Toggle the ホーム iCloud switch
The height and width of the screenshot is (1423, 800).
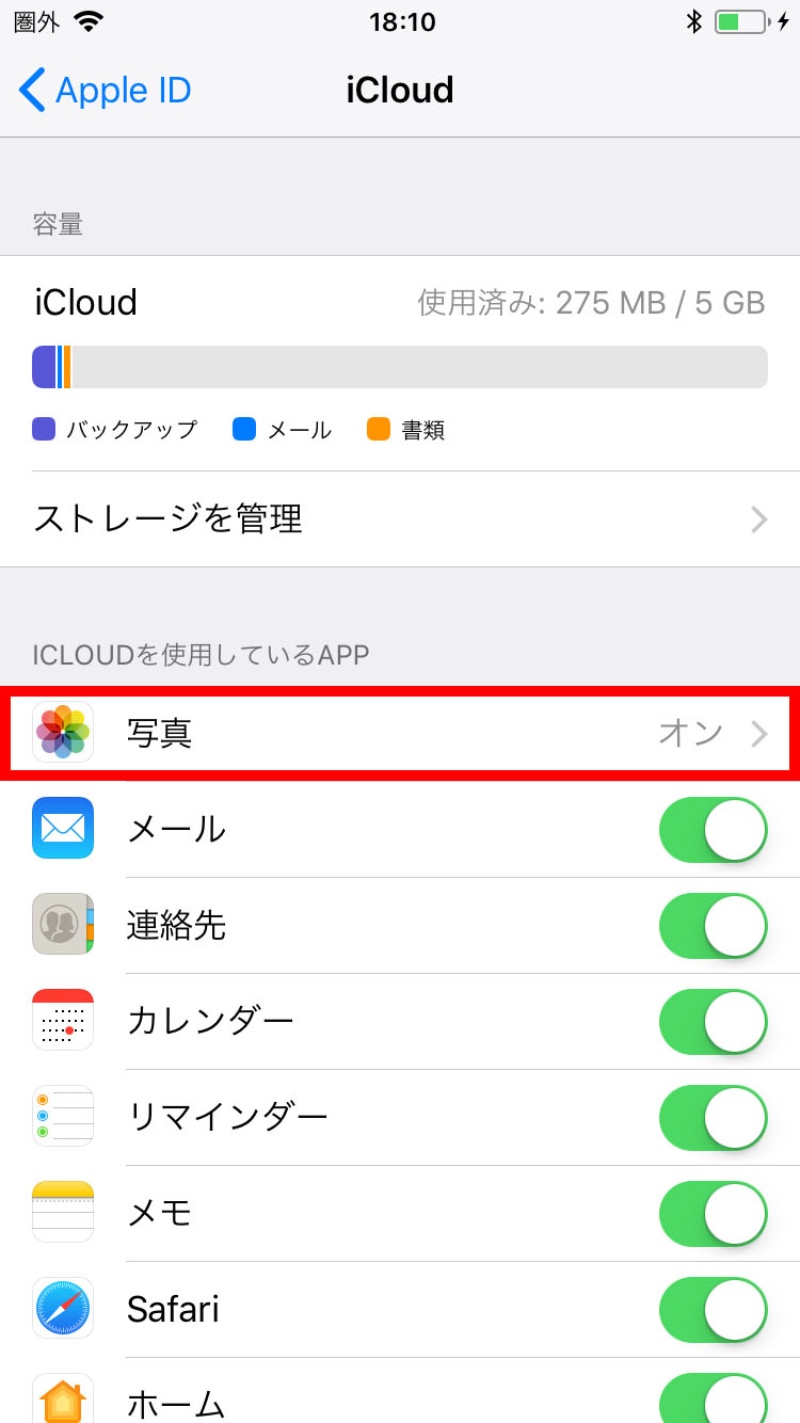pos(712,1400)
